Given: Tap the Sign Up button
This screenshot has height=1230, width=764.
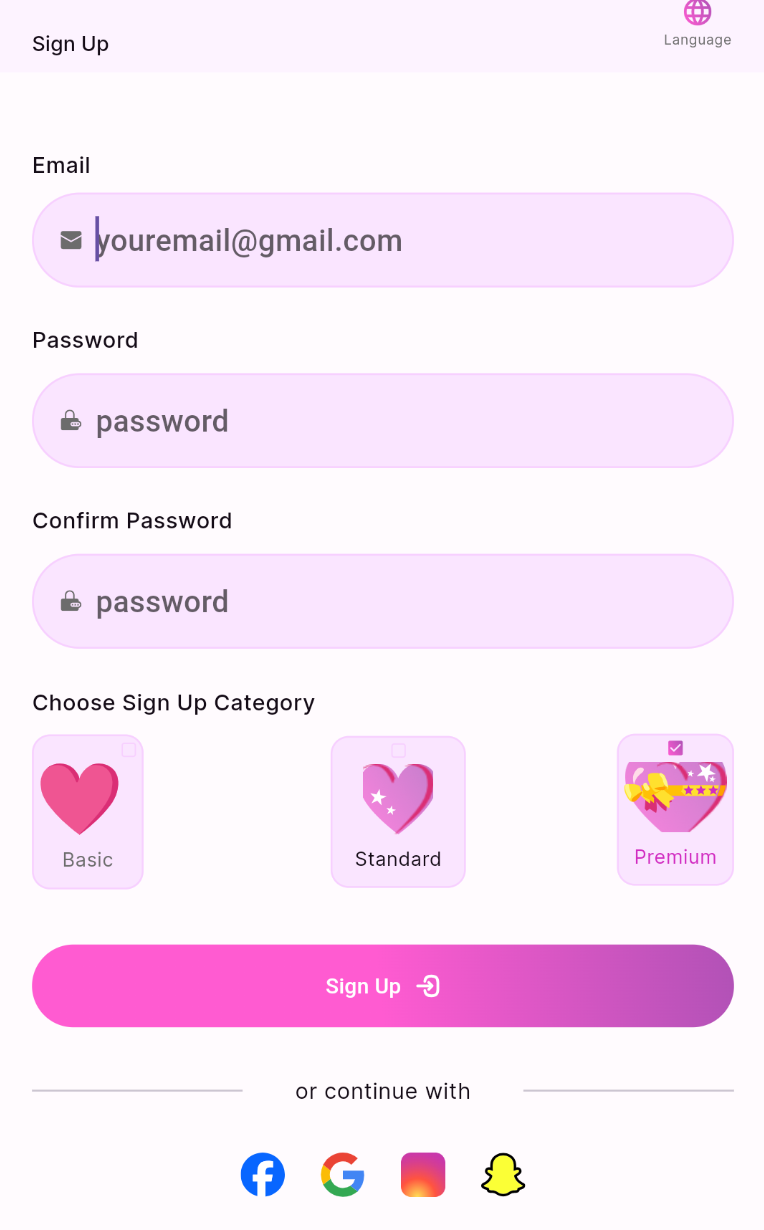Looking at the screenshot, I should click(383, 986).
